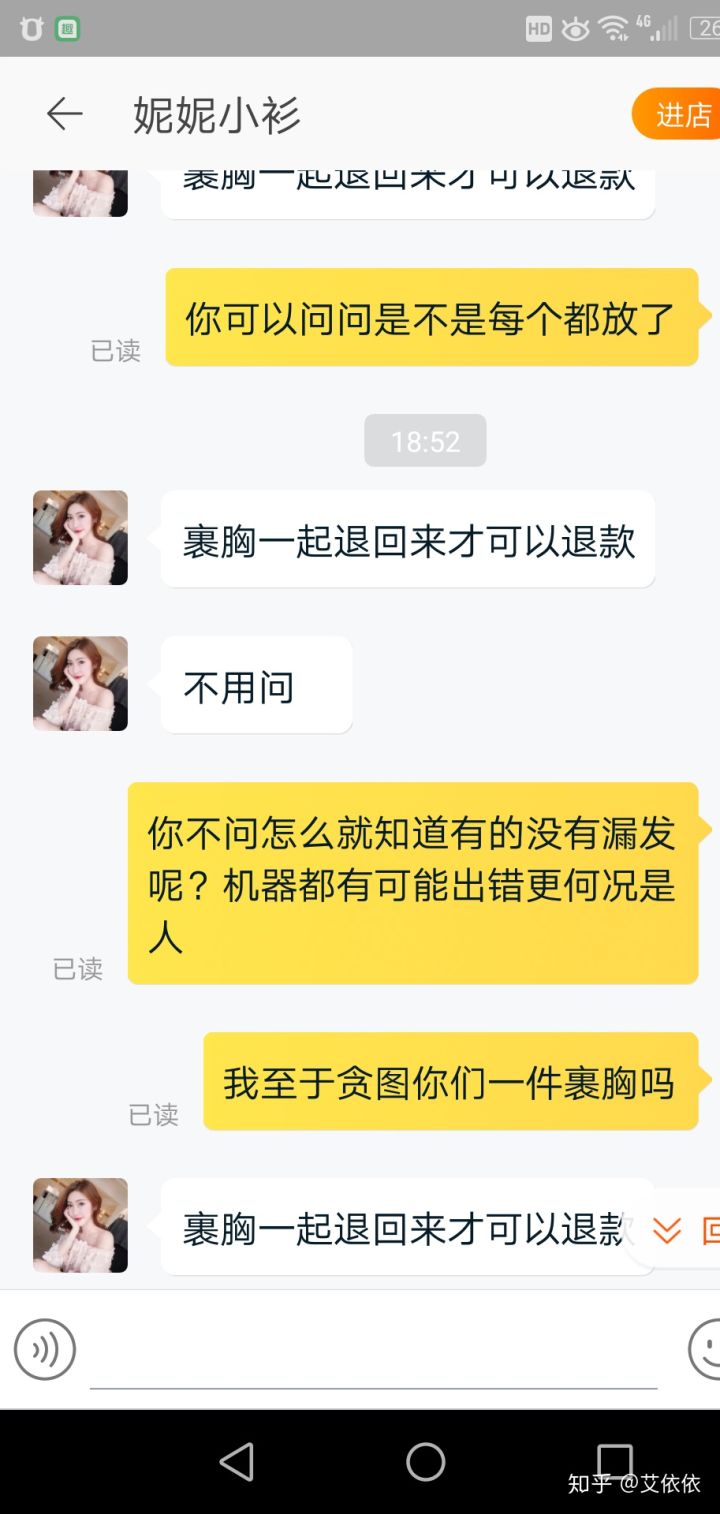720x1514 pixels.
Task: Open the emoji picker
Action: [706, 1349]
